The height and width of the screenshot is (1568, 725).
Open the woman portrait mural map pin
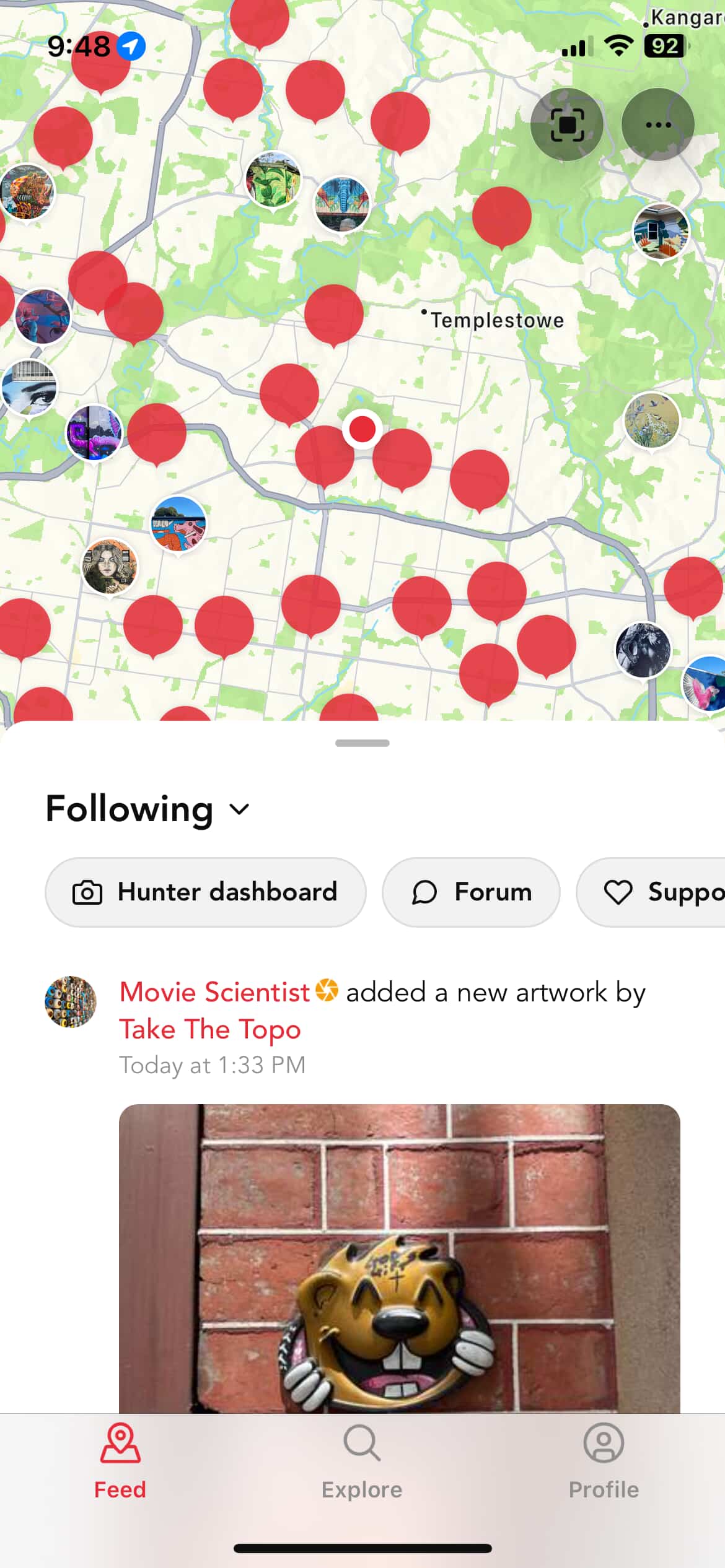point(110,566)
